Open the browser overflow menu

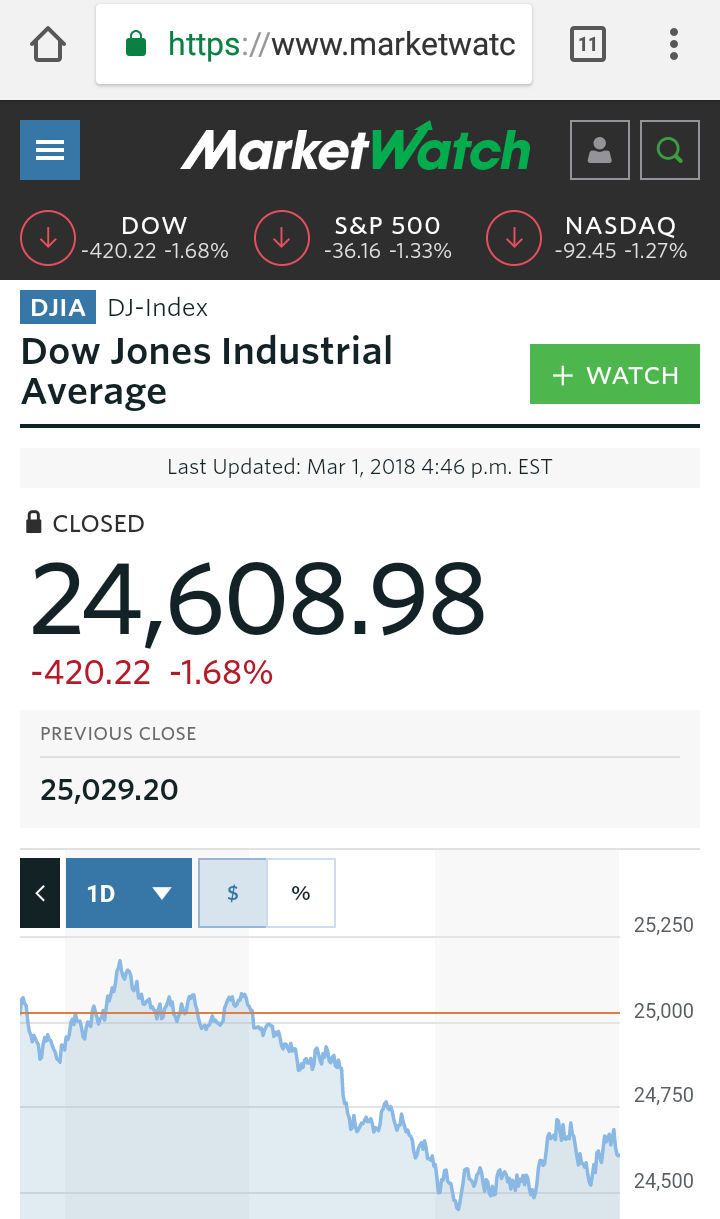[674, 44]
